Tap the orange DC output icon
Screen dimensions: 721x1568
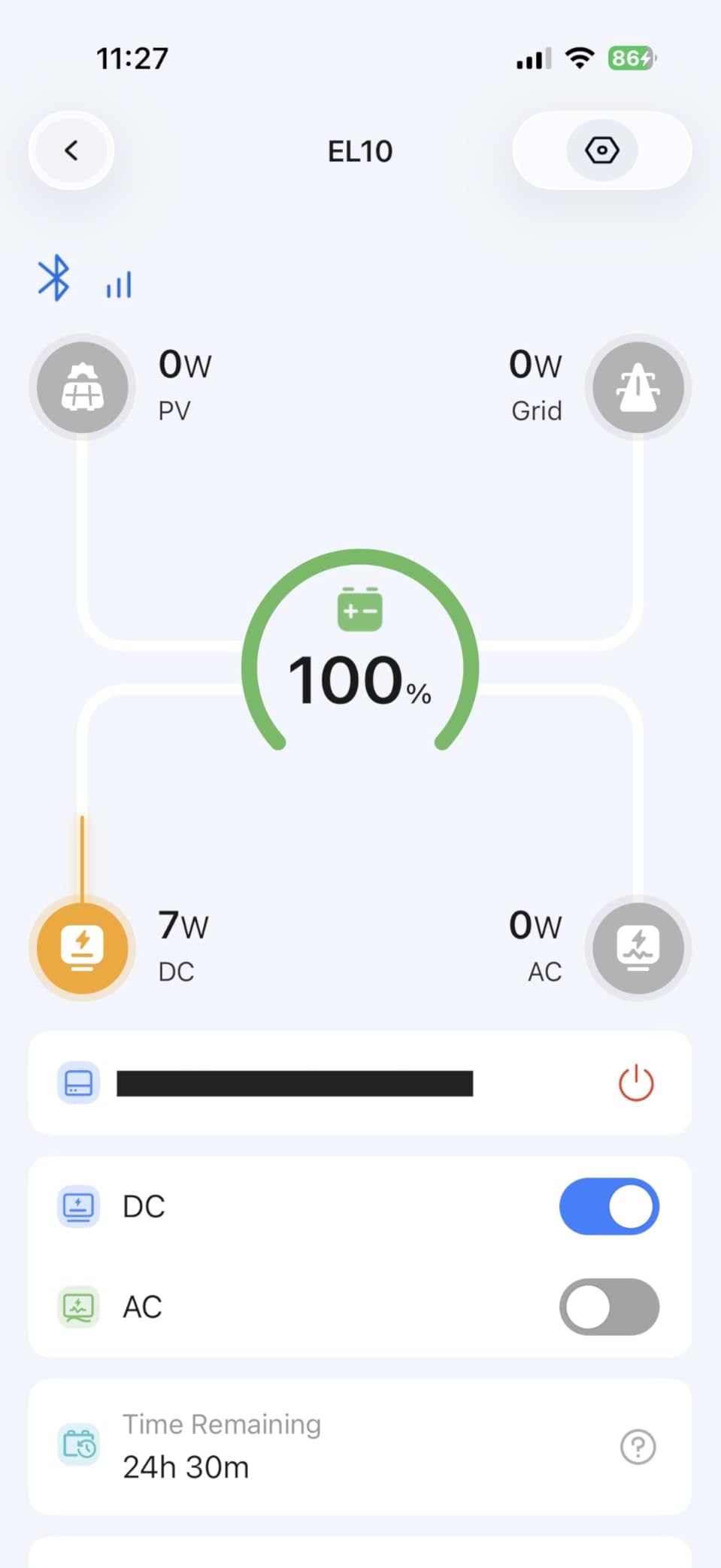pyautogui.click(x=83, y=948)
